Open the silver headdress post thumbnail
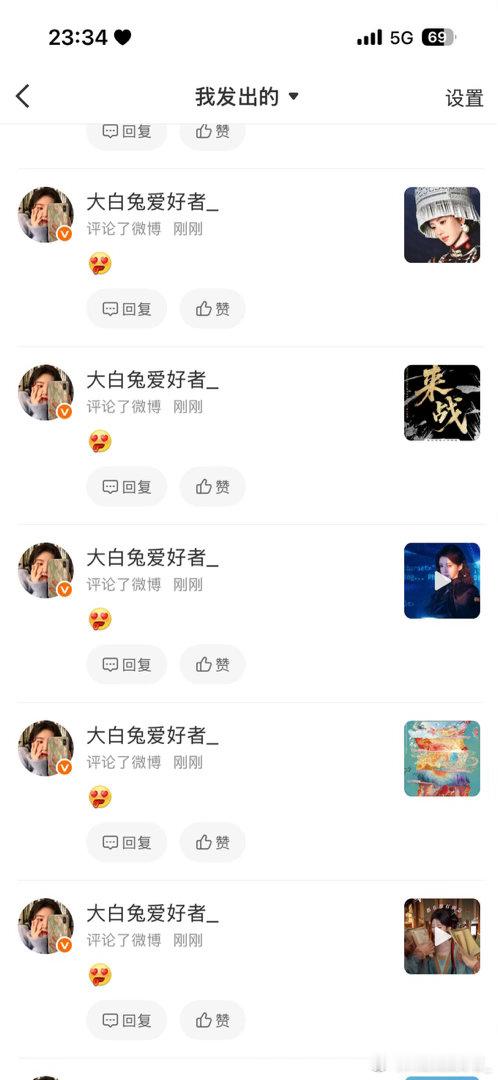This screenshot has width=498, height=1080. click(442, 225)
